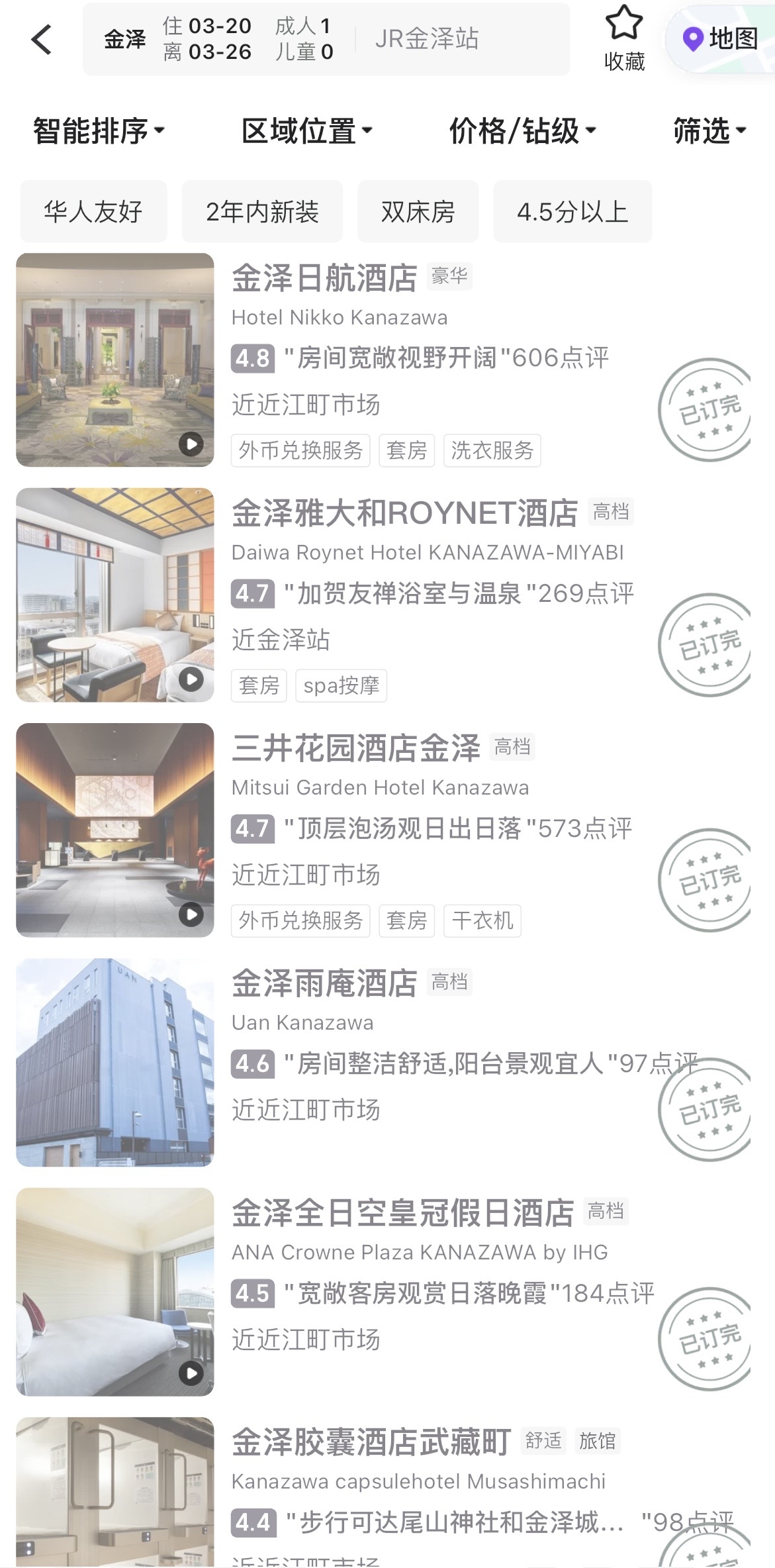Expand the 价格/钻级 price dropdown
Viewport: 775px width, 1568px height.
522,131
